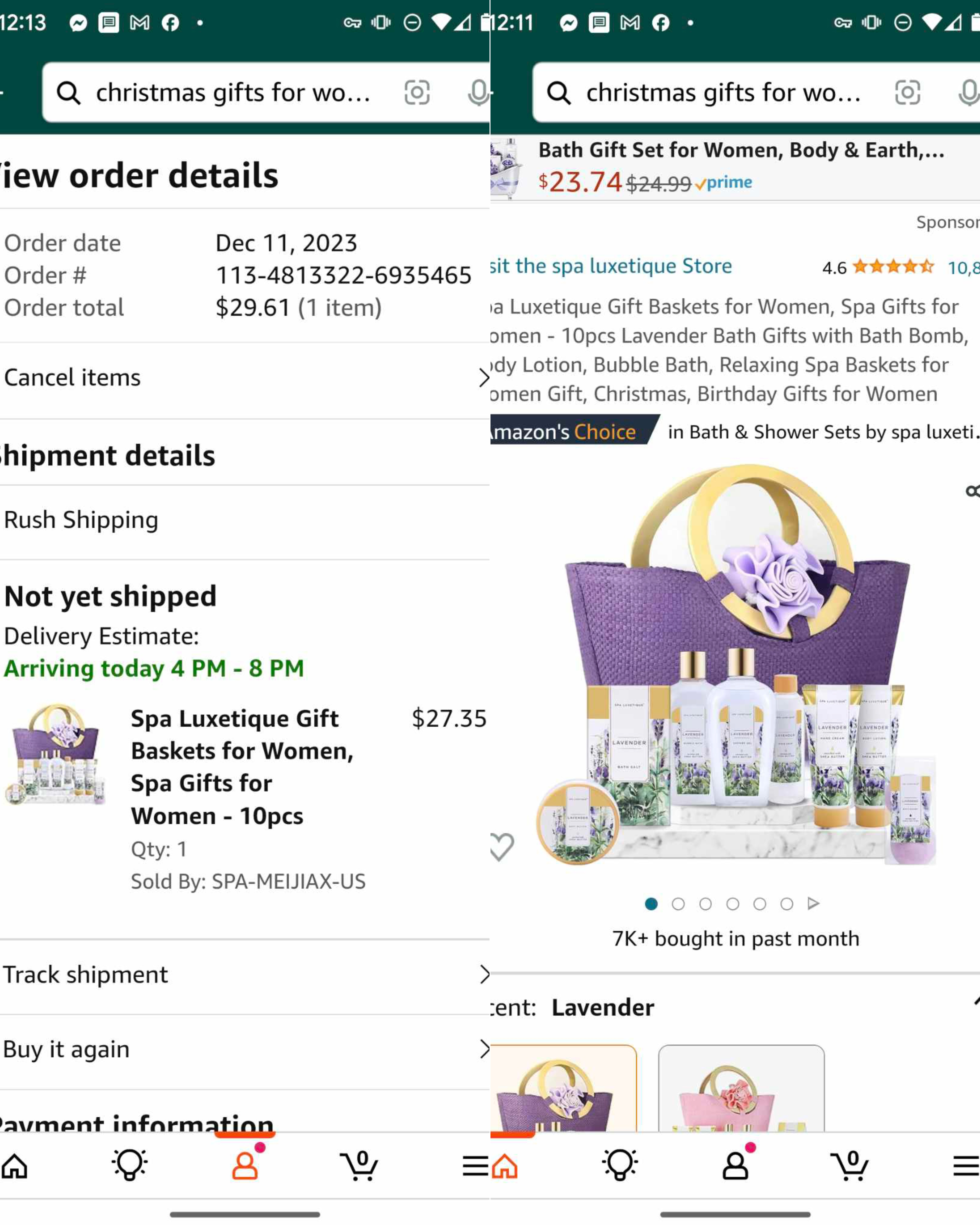Open Track shipment
Viewport: 980px width, 1225px height.
[x=245, y=975]
